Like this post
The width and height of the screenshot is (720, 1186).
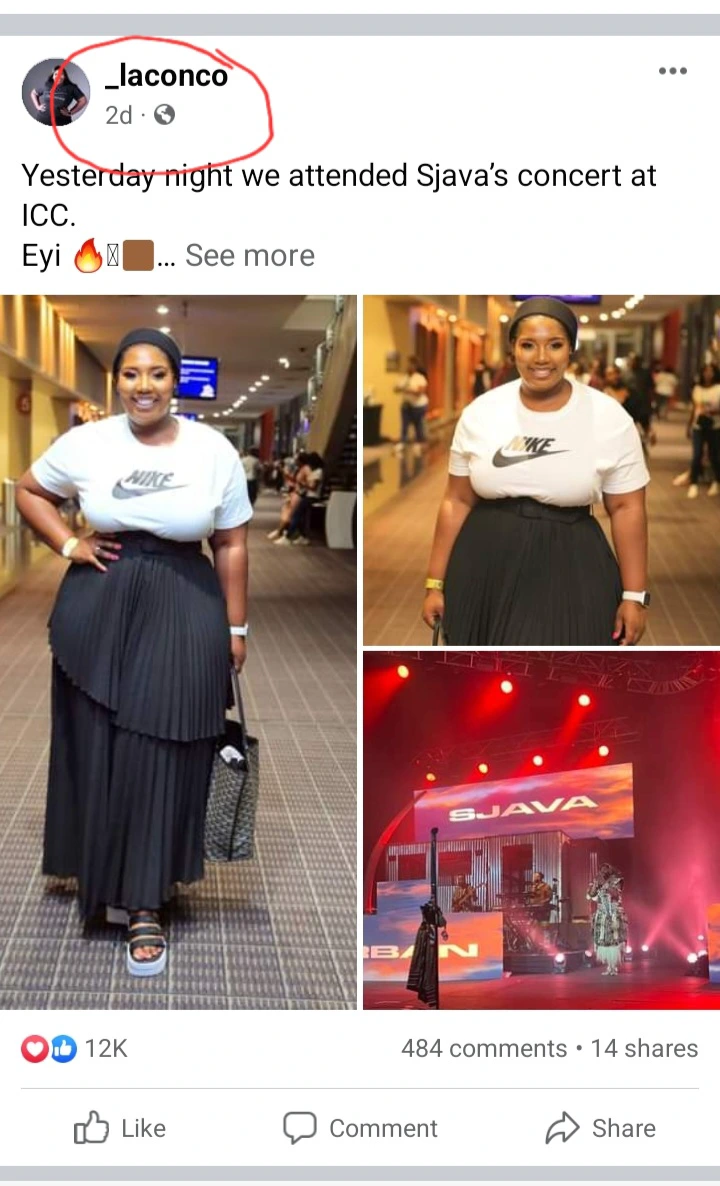pyautogui.click(x=120, y=1128)
